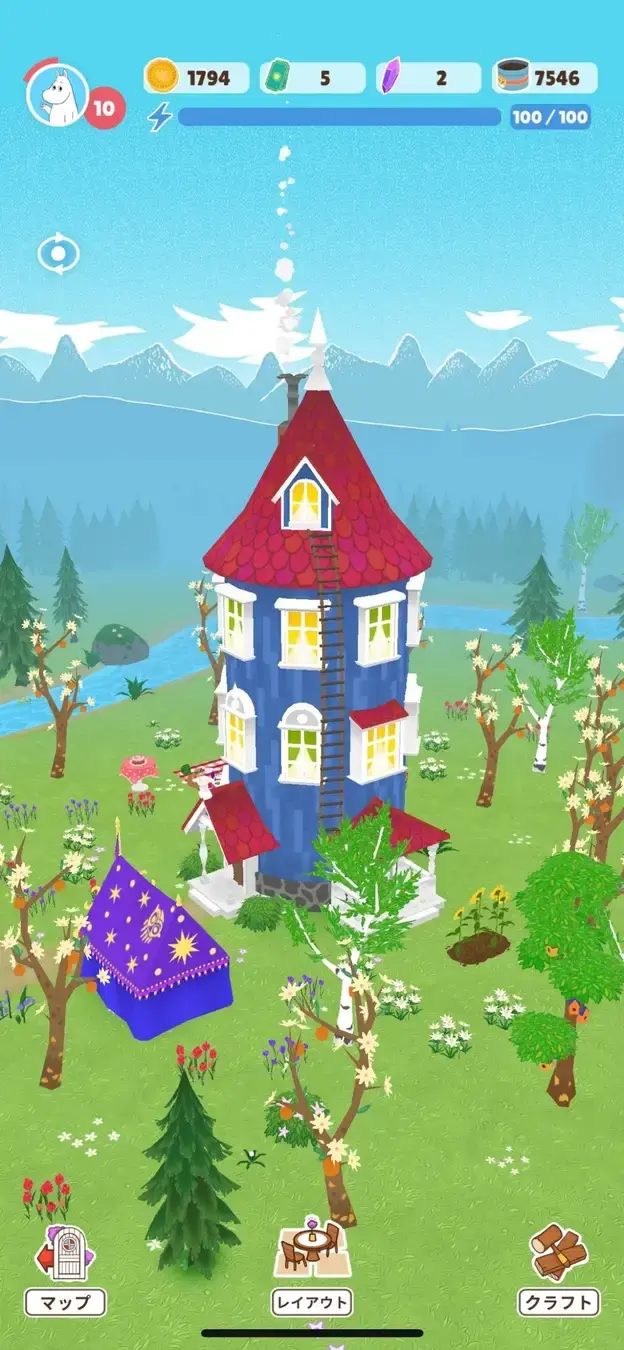Open the クラフト craft menu
This screenshot has height=1350, width=624.
[x=558, y=1268]
